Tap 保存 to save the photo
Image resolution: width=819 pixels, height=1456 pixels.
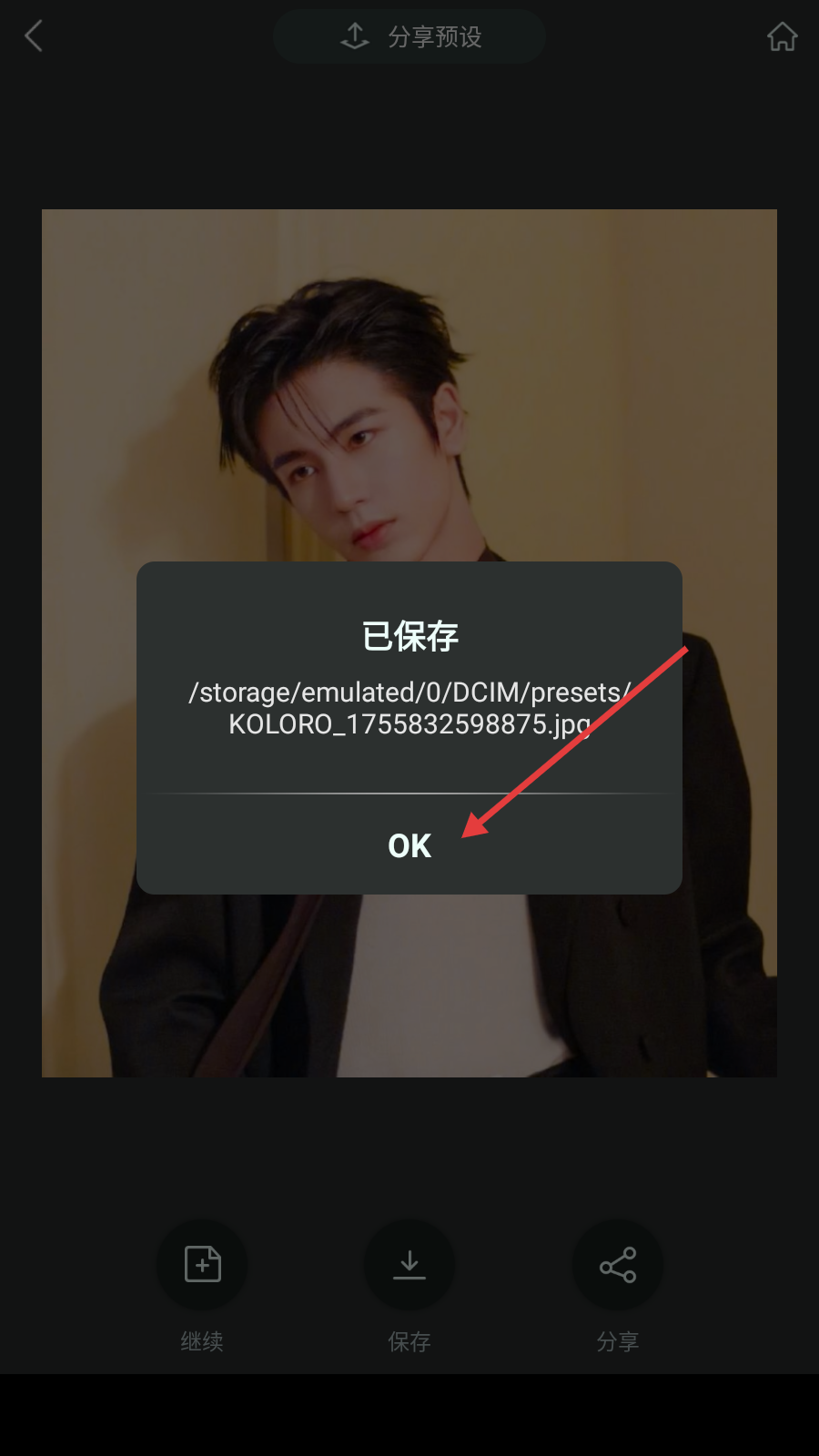coord(409,1265)
